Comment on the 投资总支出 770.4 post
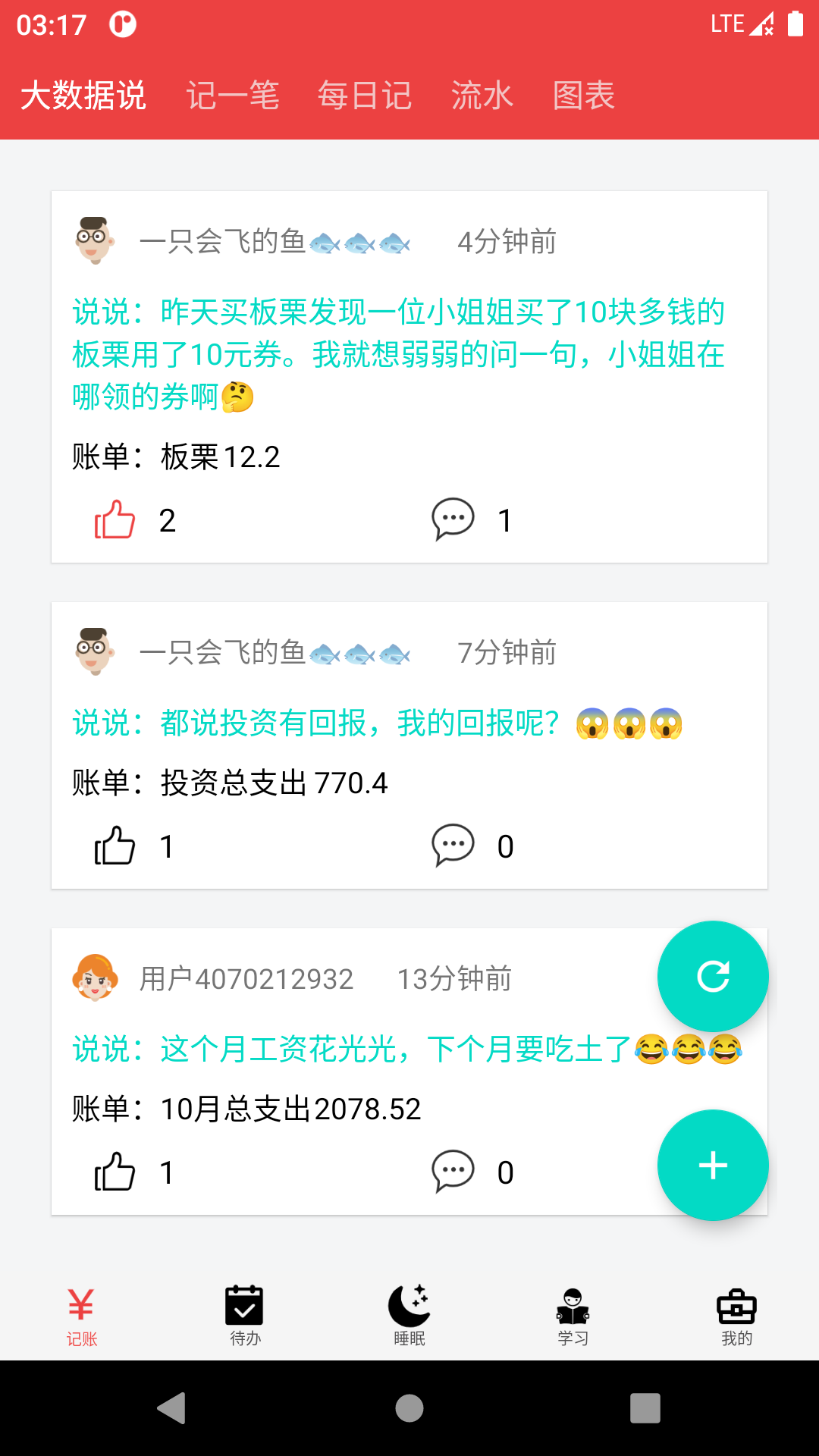 (453, 846)
